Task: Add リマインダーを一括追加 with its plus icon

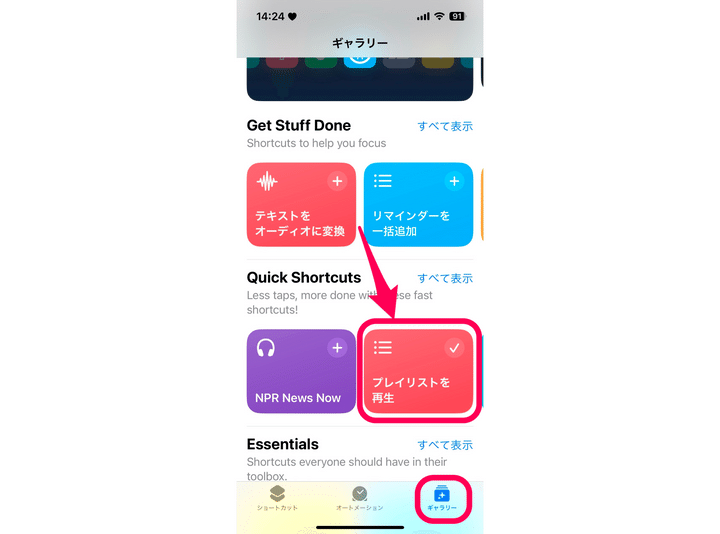Action: pos(454,181)
